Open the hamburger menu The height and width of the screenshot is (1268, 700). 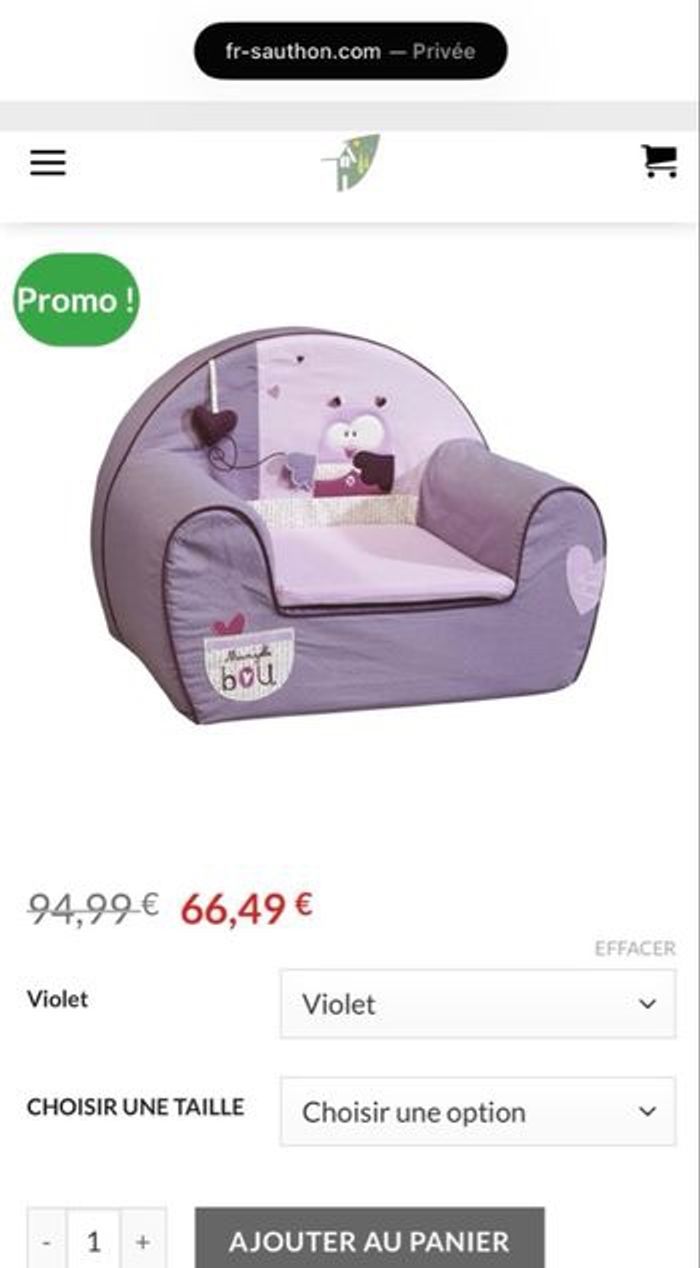[x=47, y=163]
